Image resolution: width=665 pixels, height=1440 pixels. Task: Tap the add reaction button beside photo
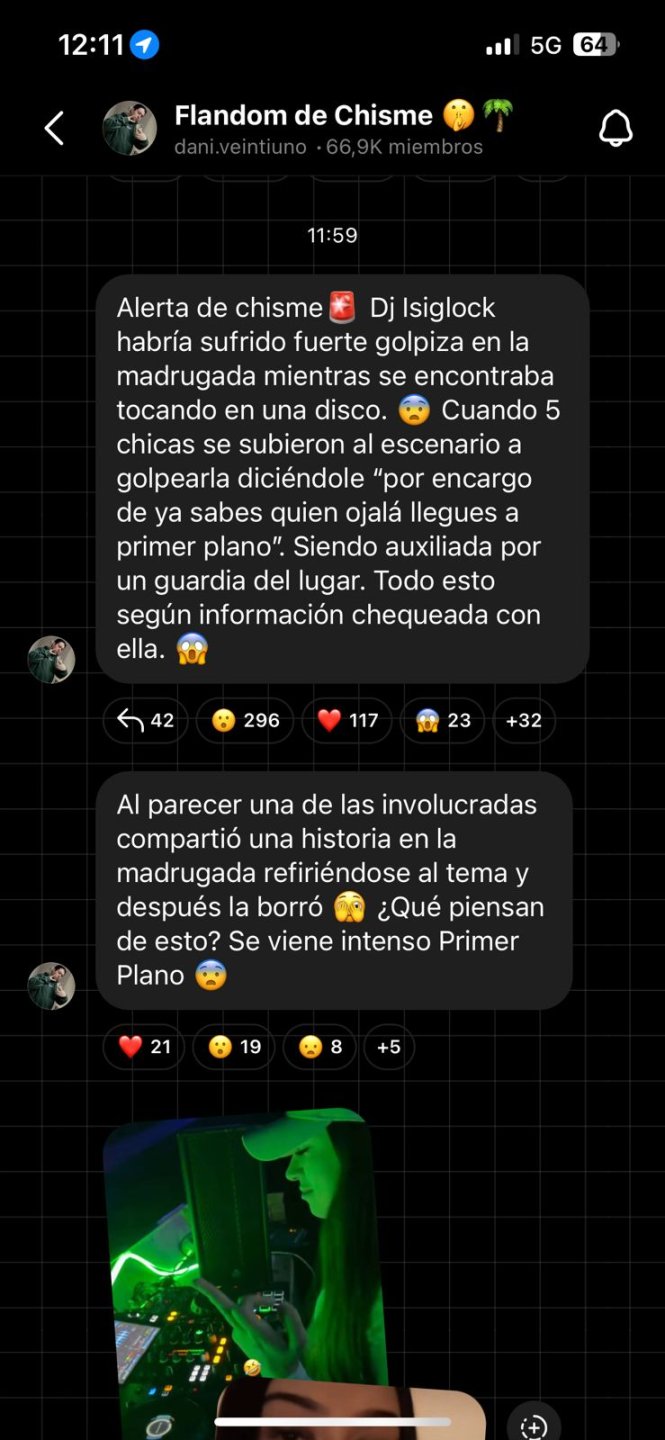[534, 1426]
